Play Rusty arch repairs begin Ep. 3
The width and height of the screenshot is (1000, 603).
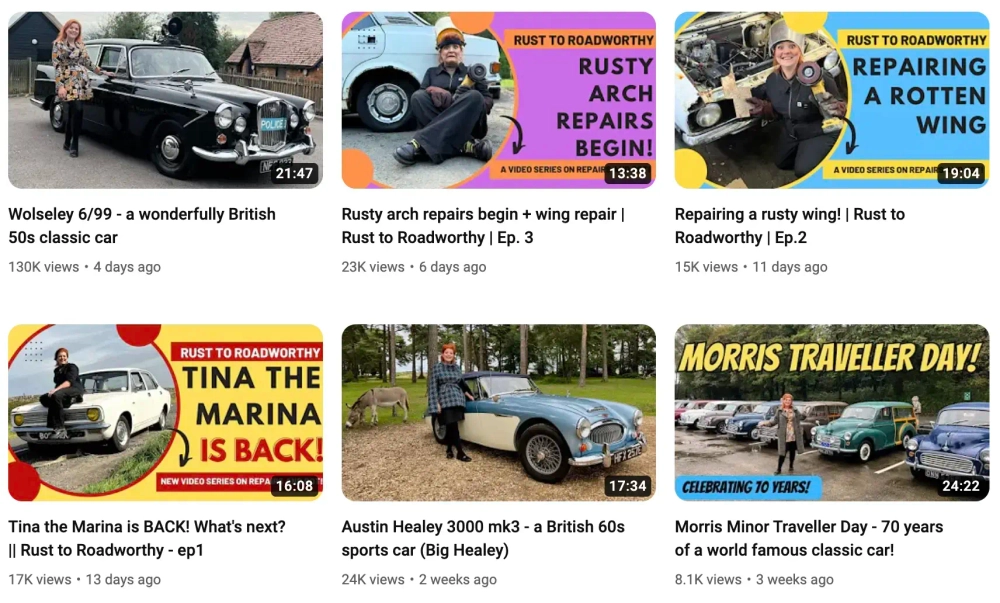(x=498, y=100)
